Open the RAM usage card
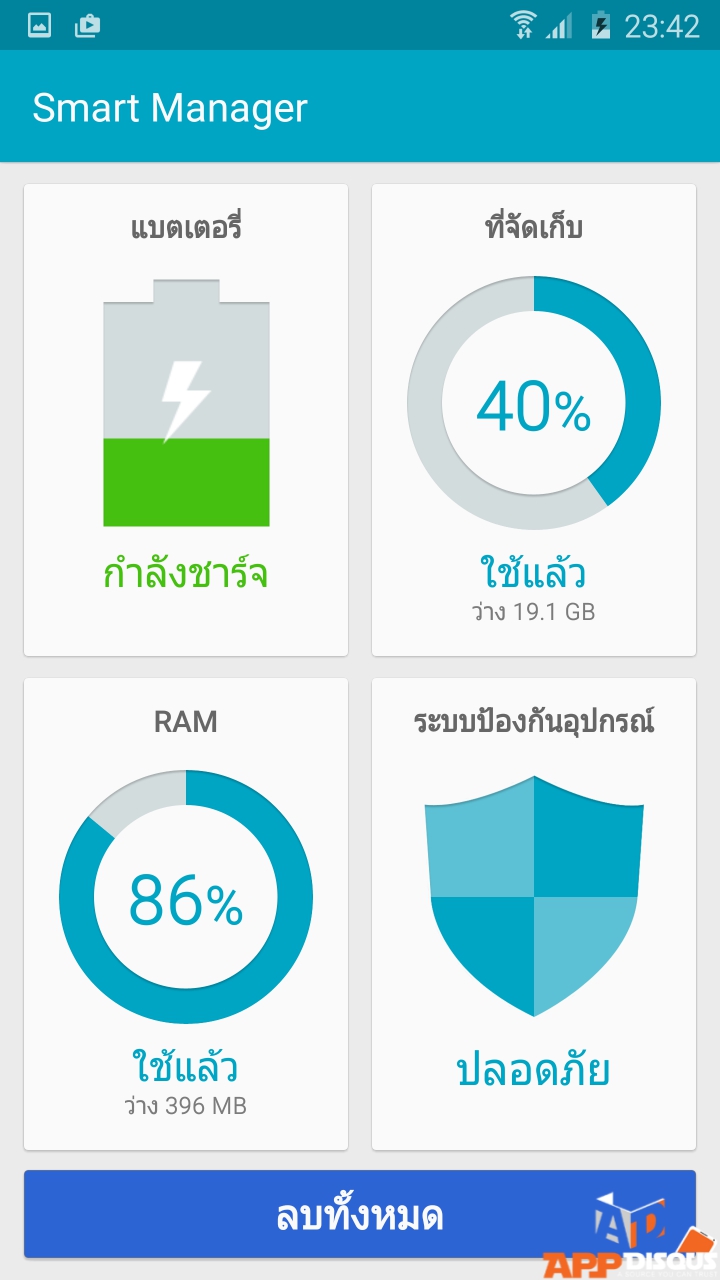Viewport: 720px width, 1280px height. point(186,912)
